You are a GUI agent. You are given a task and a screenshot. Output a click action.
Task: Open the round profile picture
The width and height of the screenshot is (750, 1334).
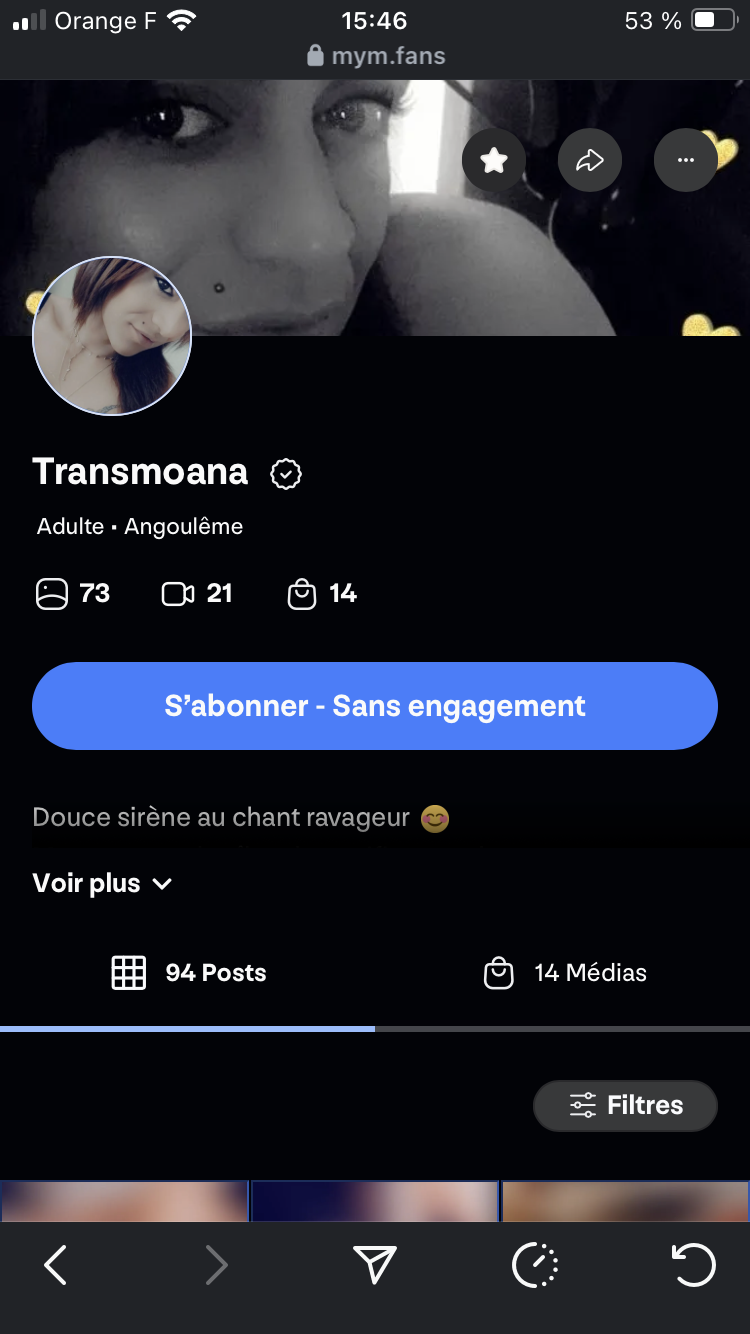coord(112,336)
